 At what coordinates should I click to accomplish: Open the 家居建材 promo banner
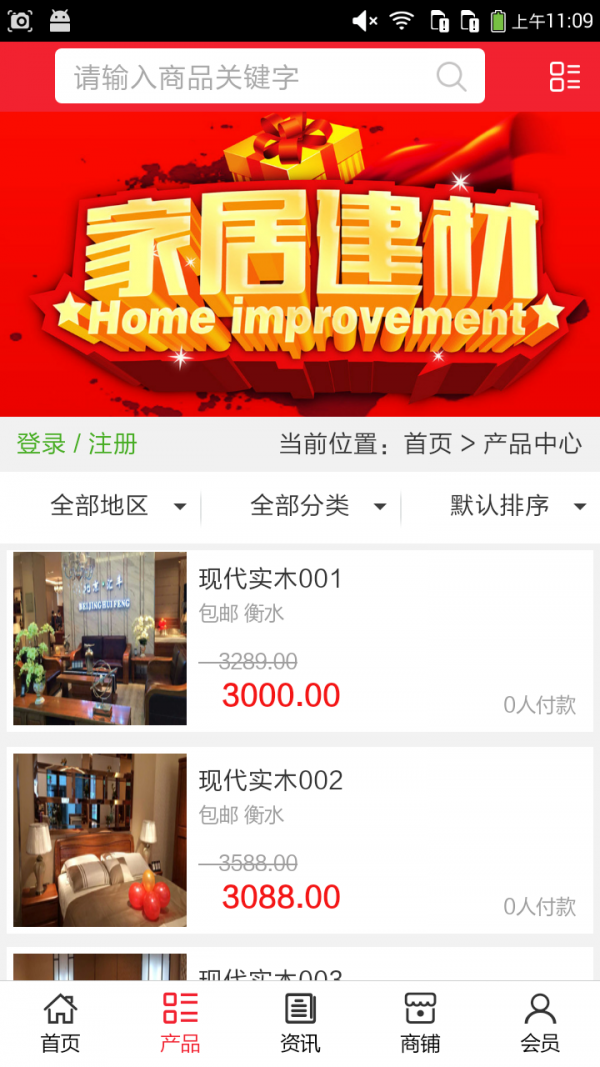point(300,264)
